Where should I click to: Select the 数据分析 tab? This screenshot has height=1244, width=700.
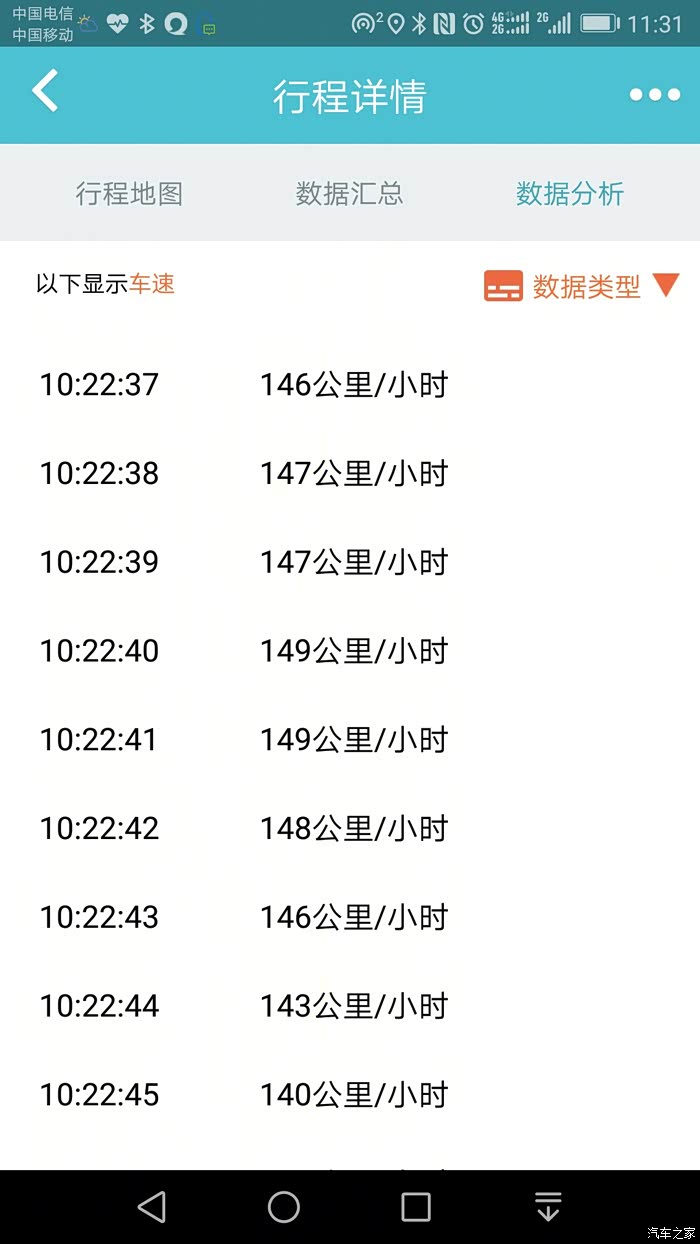coord(569,193)
